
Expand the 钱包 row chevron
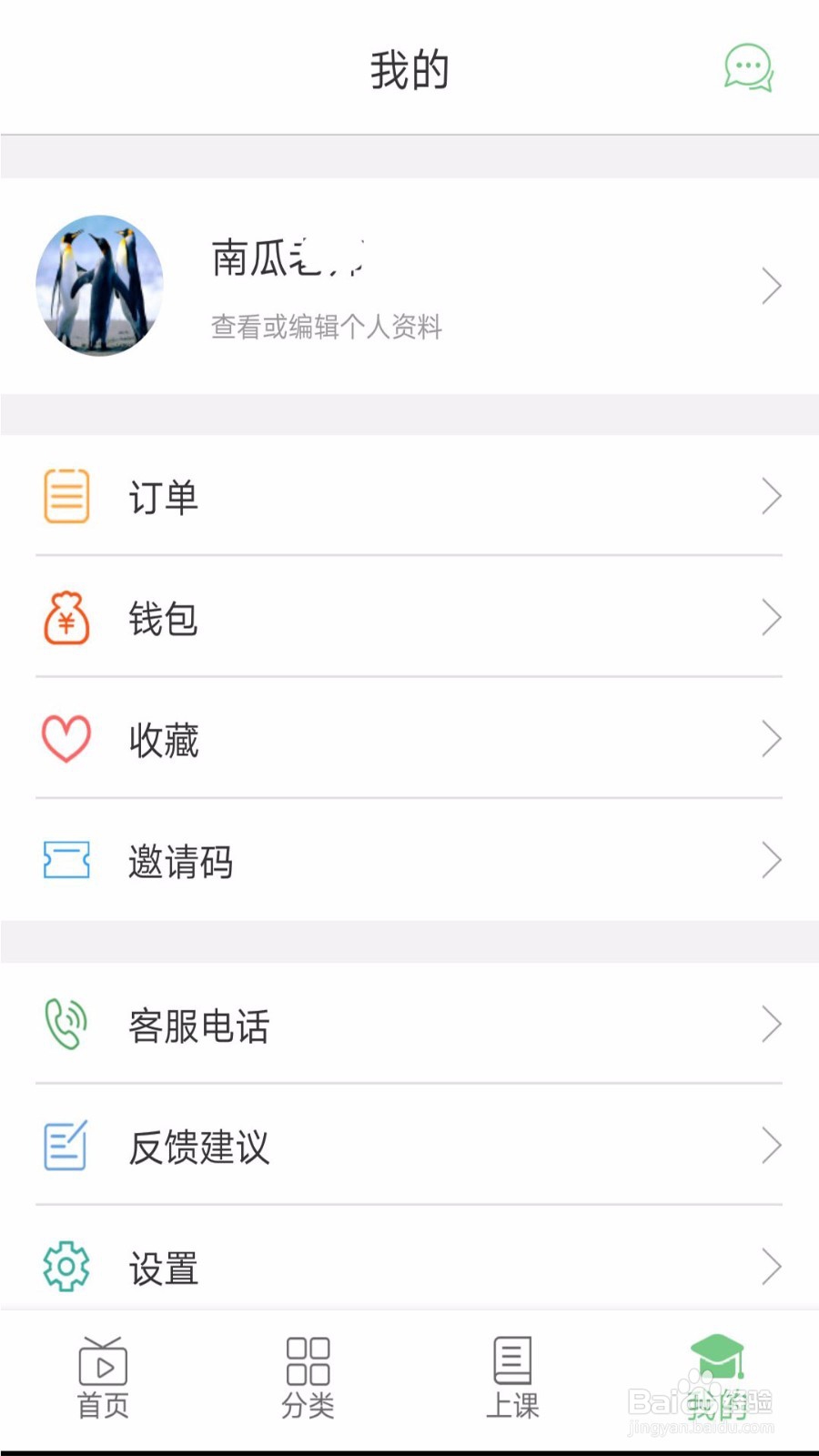[x=770, y=618]
